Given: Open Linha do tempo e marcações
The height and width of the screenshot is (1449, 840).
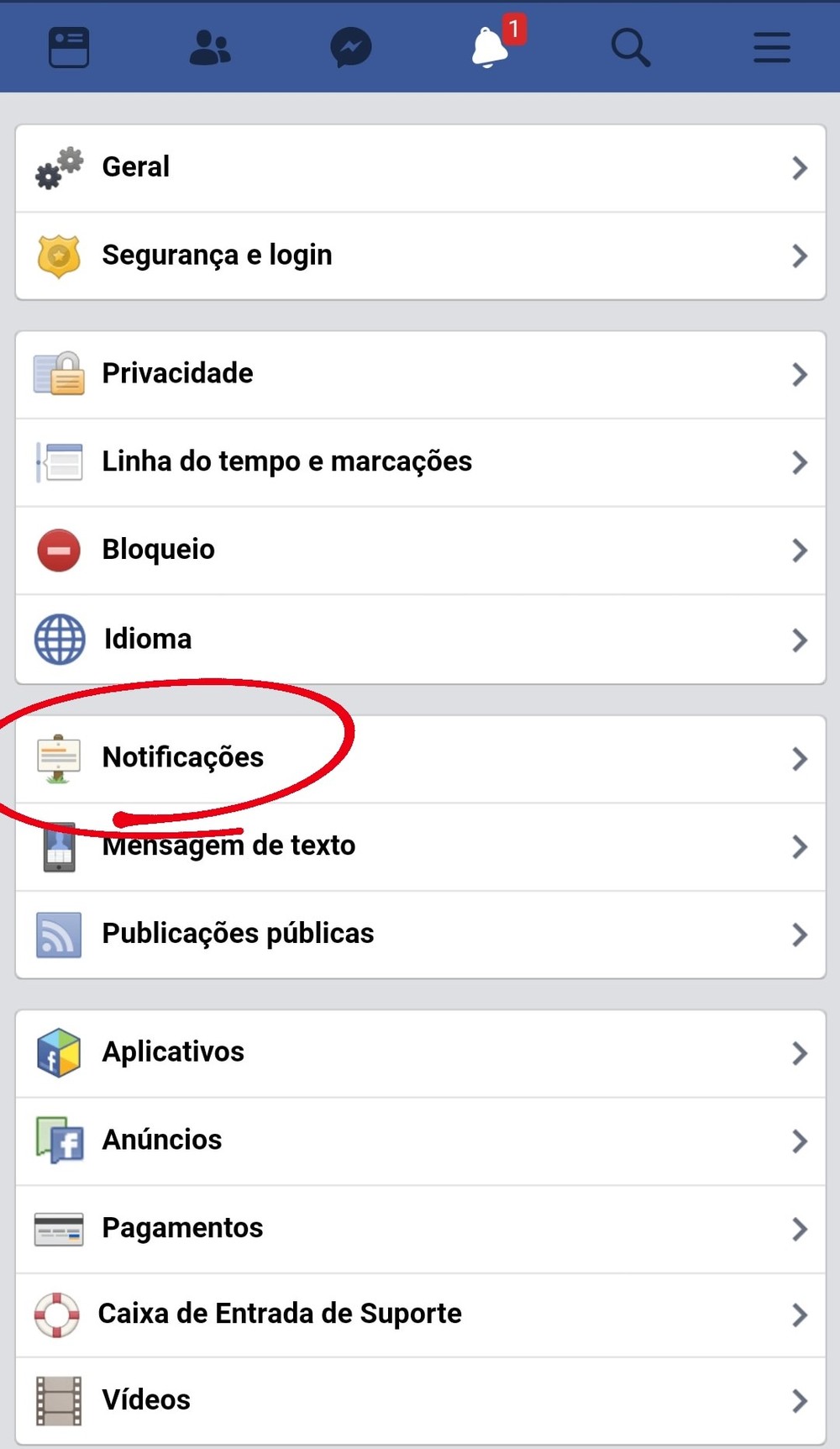Looking at the screenshot, I should coord(420,462).
